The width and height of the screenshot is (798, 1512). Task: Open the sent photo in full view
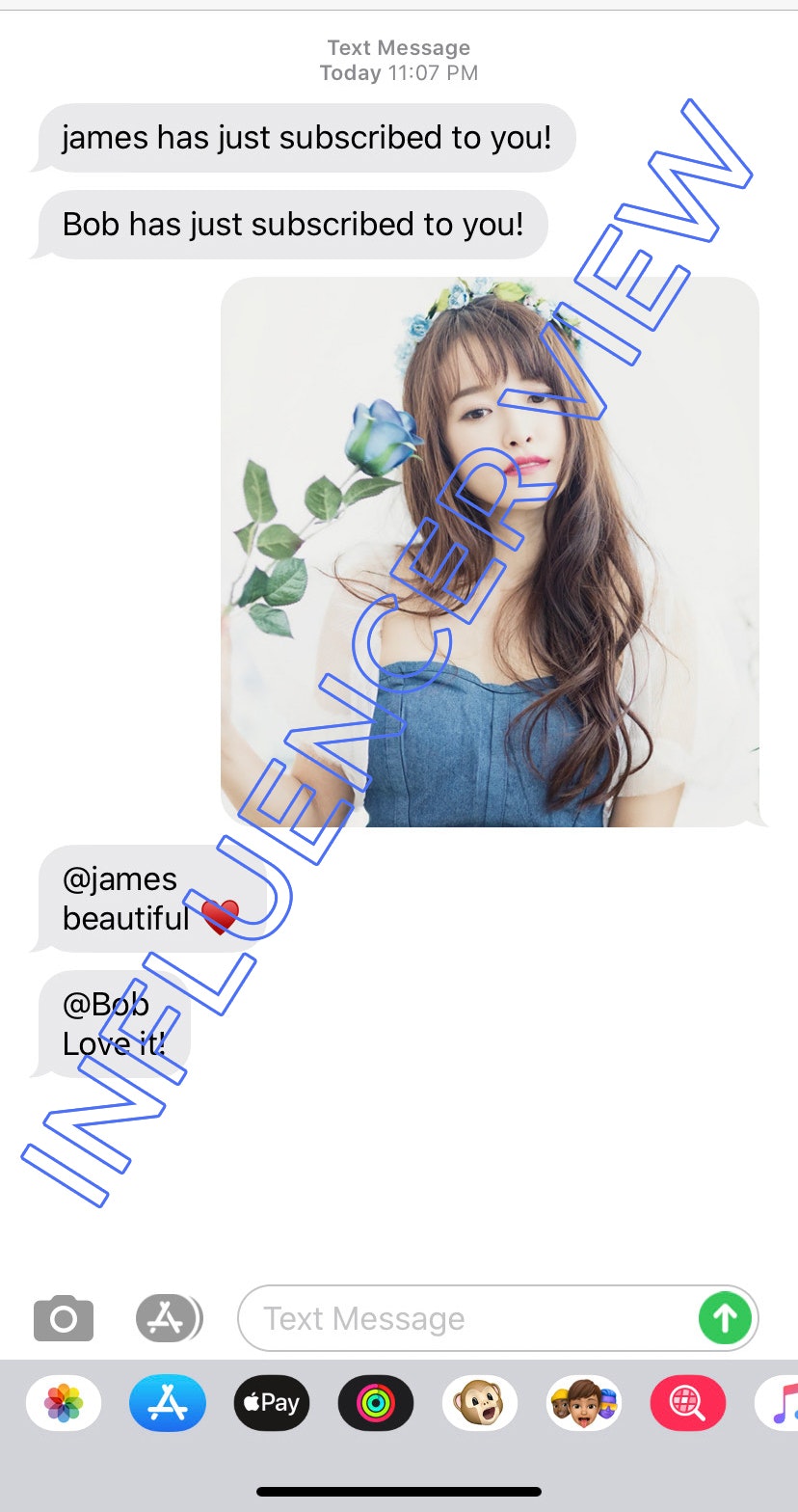point(490,552)
